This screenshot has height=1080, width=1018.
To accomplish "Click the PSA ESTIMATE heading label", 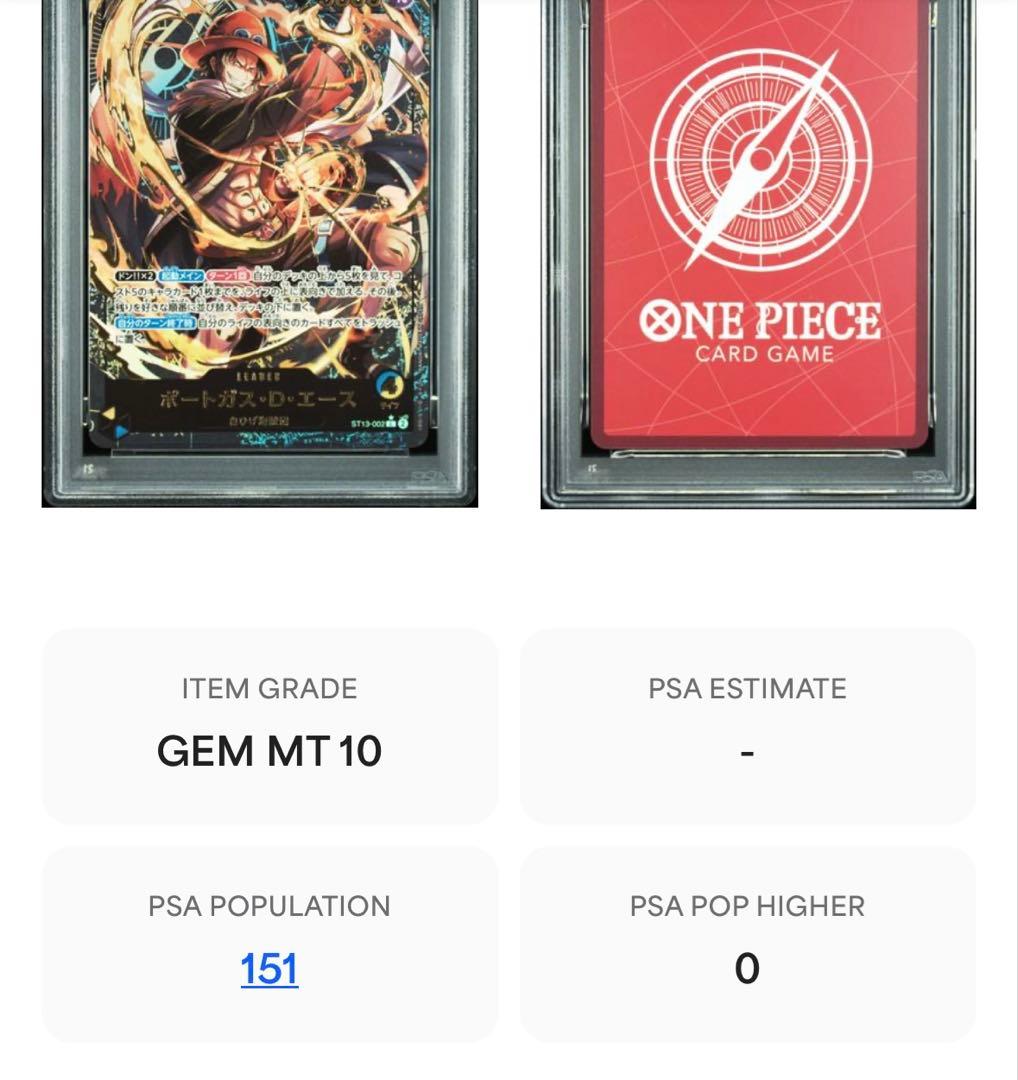I will [746, 688].
